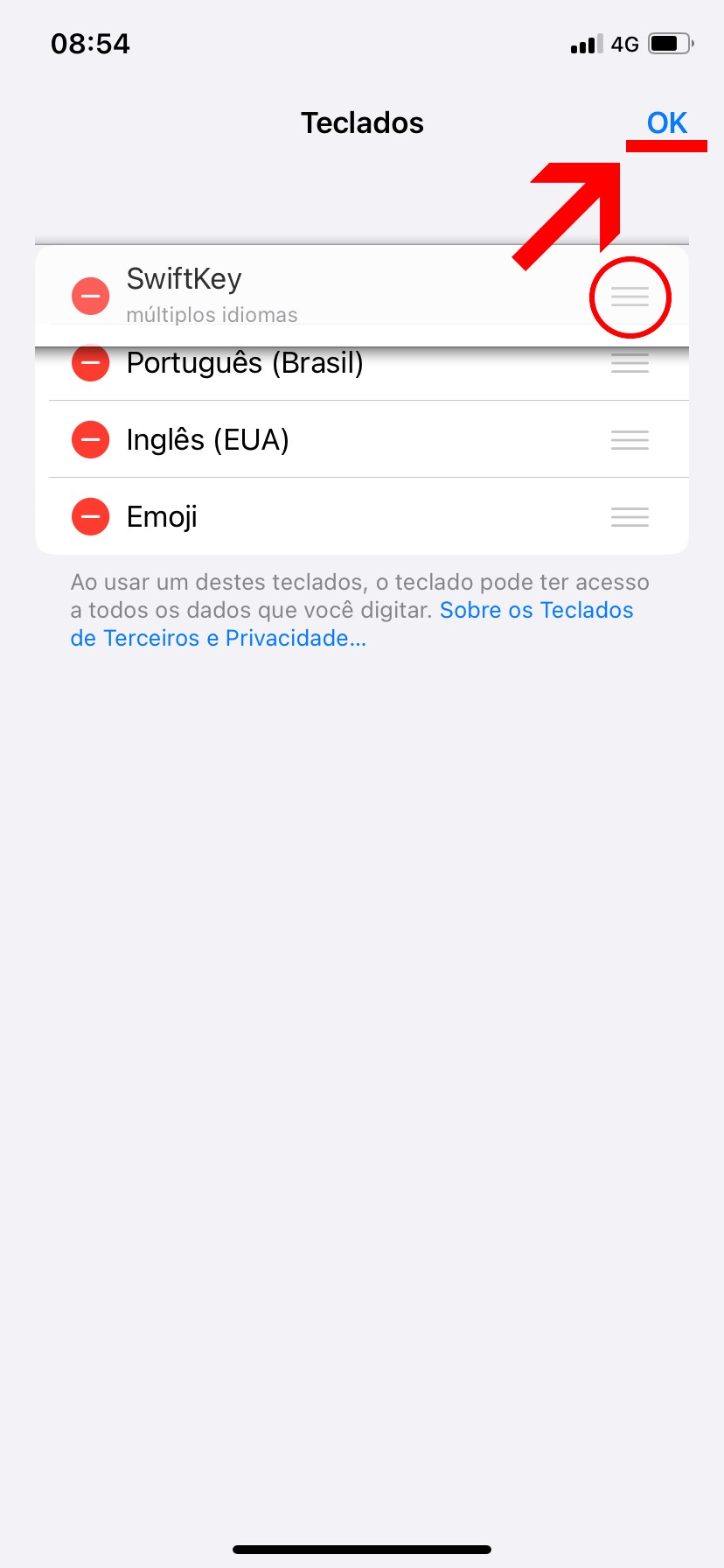Screen dimensions: 724x1568
Task: Tap delete icon beside Inglês (EUA)
Action: click(x=90, y=439)
